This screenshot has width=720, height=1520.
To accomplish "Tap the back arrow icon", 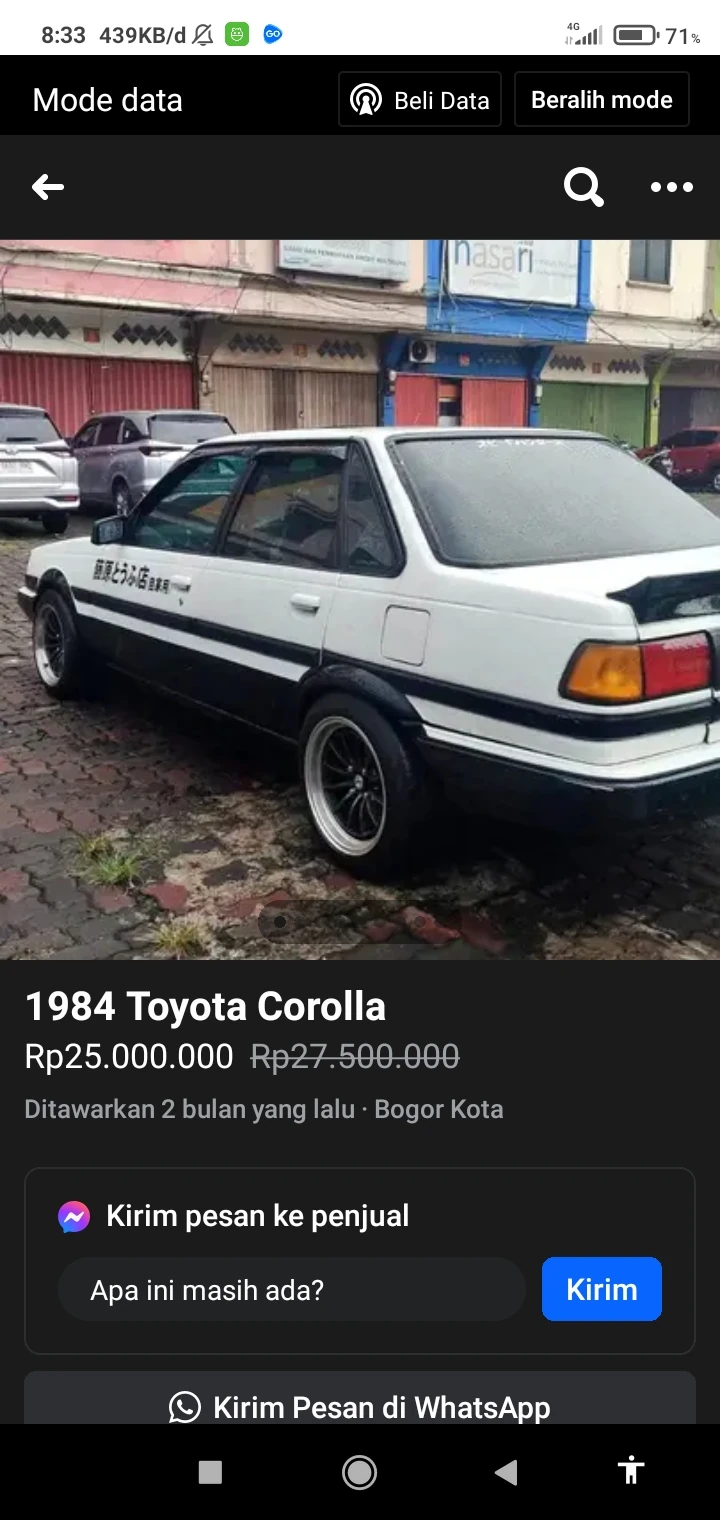I will (x=47, y=187).
